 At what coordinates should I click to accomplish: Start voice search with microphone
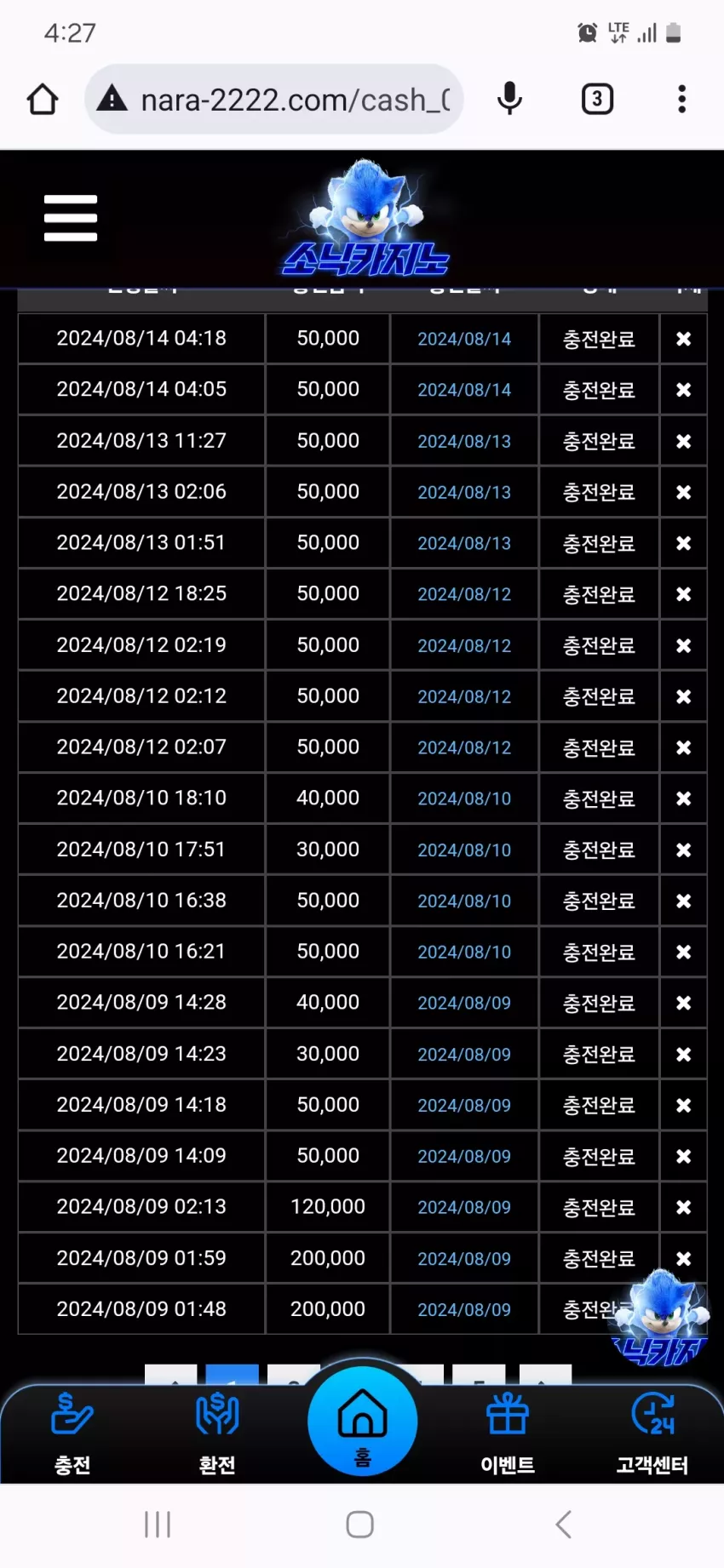509,100
